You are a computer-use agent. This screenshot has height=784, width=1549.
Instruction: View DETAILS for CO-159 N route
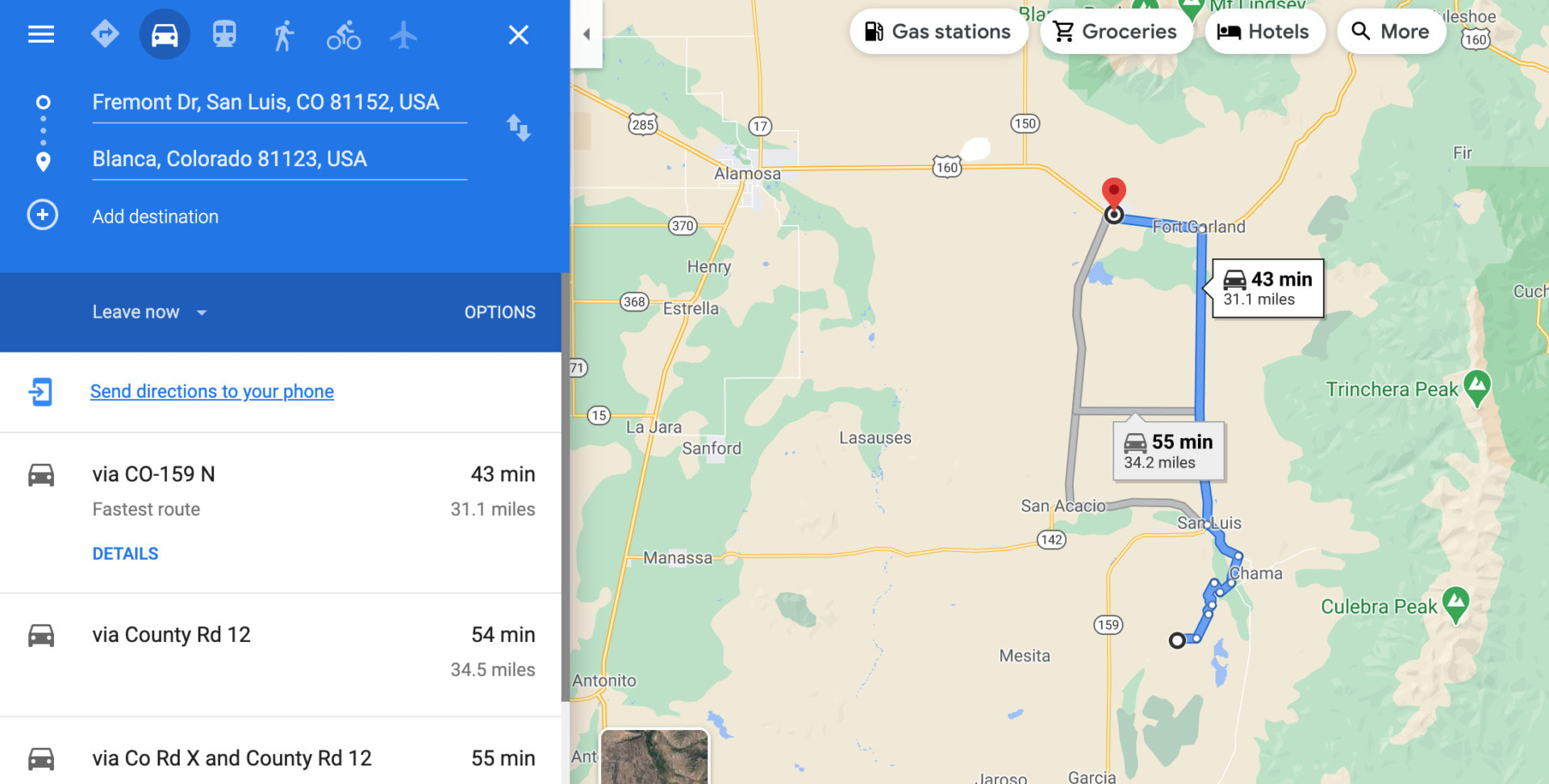[125, 553]
